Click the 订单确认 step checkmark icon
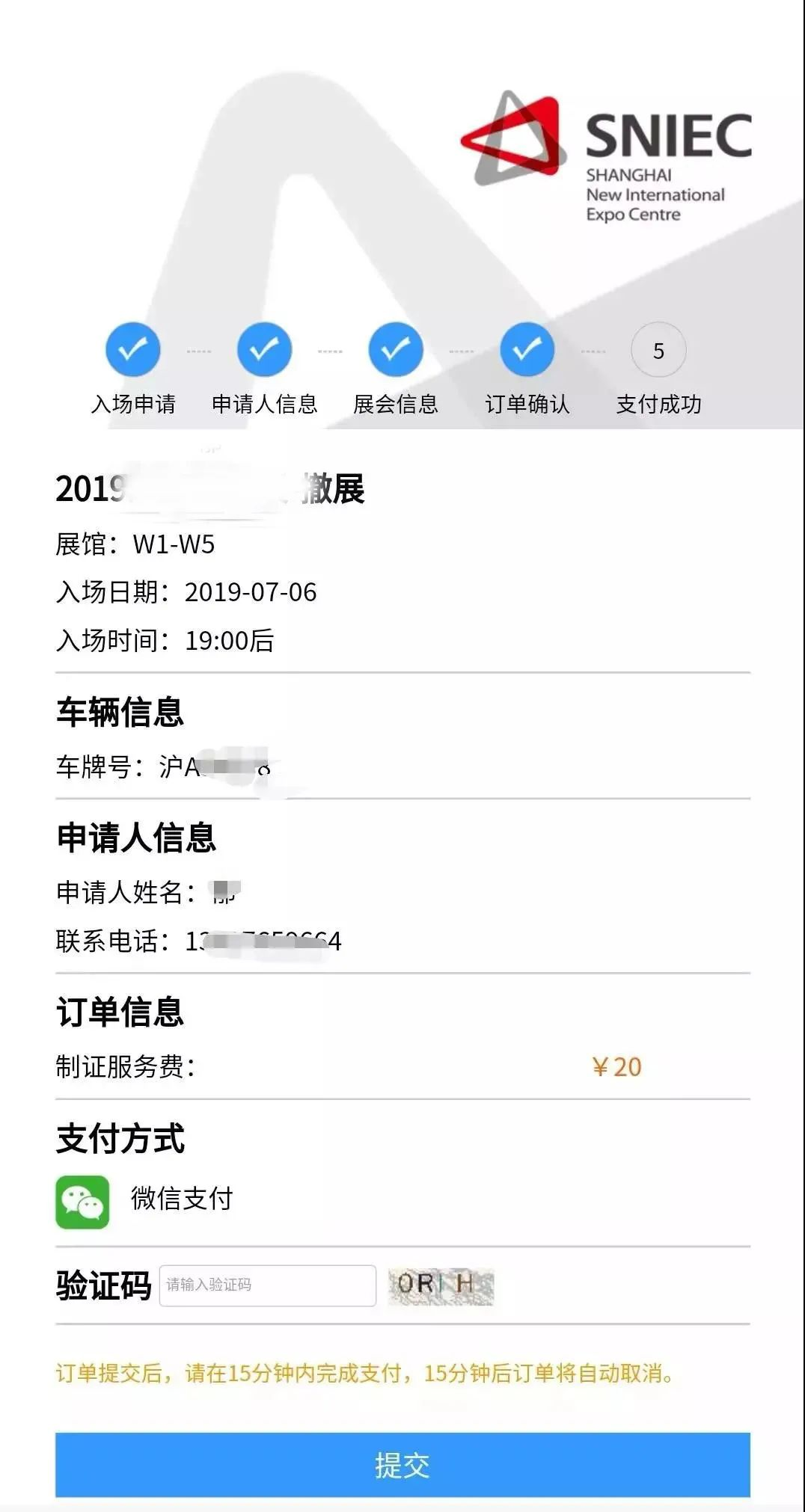Screen dimensions: 805x1512 tap(526, 349)
